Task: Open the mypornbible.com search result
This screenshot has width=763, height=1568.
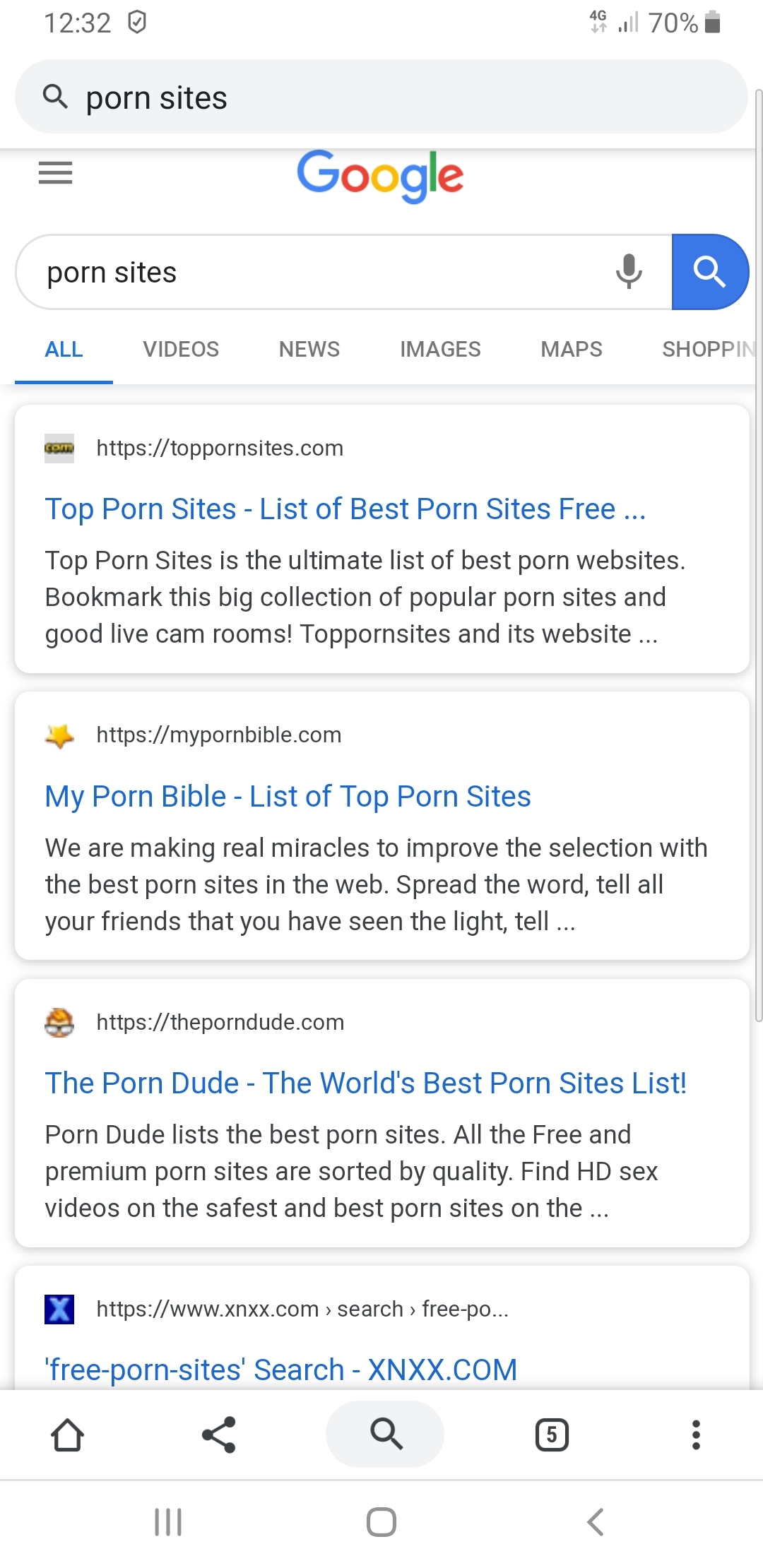Action: click(288, 796)
